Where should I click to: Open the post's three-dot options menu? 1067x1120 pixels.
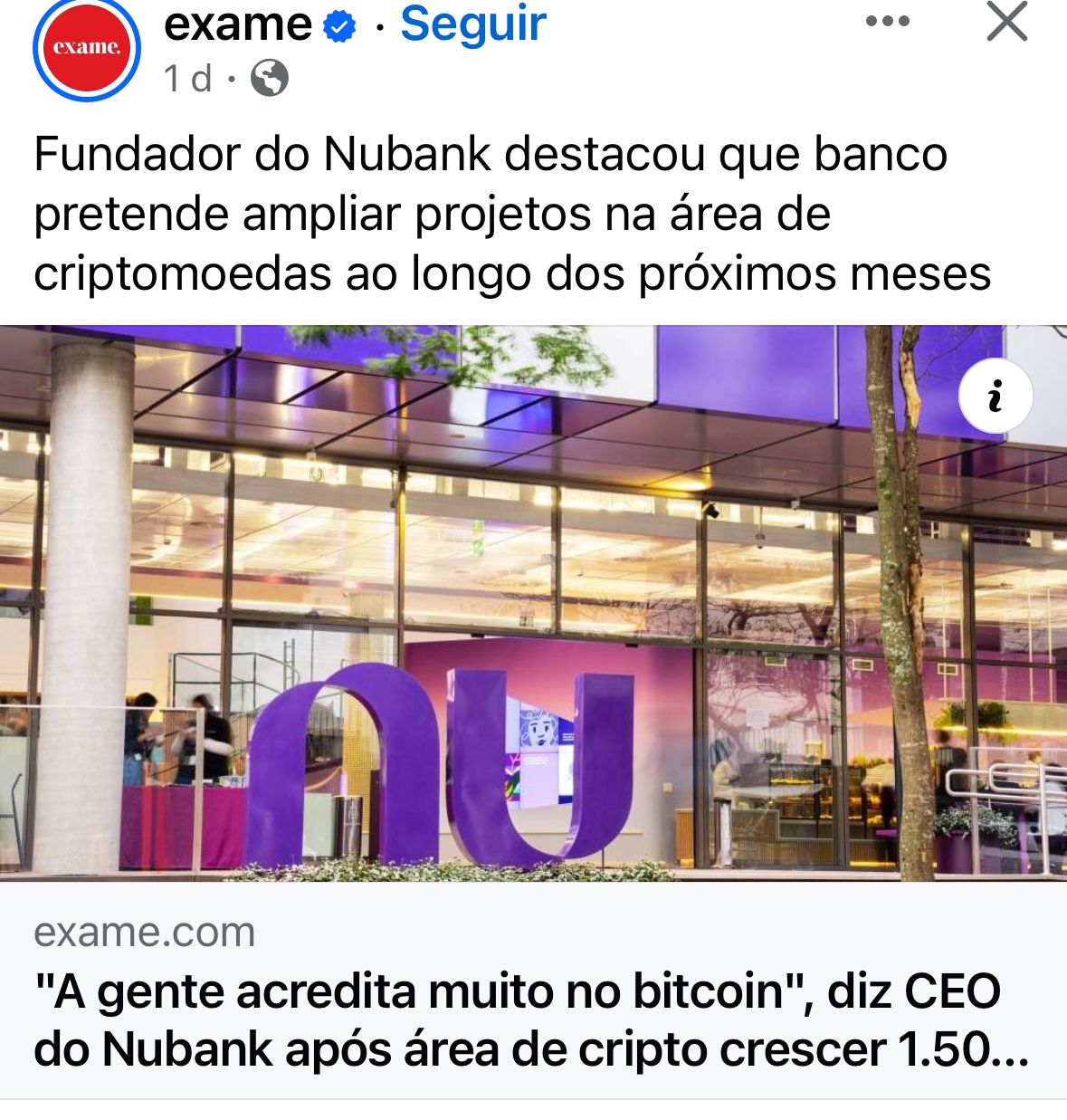point(887,22)
